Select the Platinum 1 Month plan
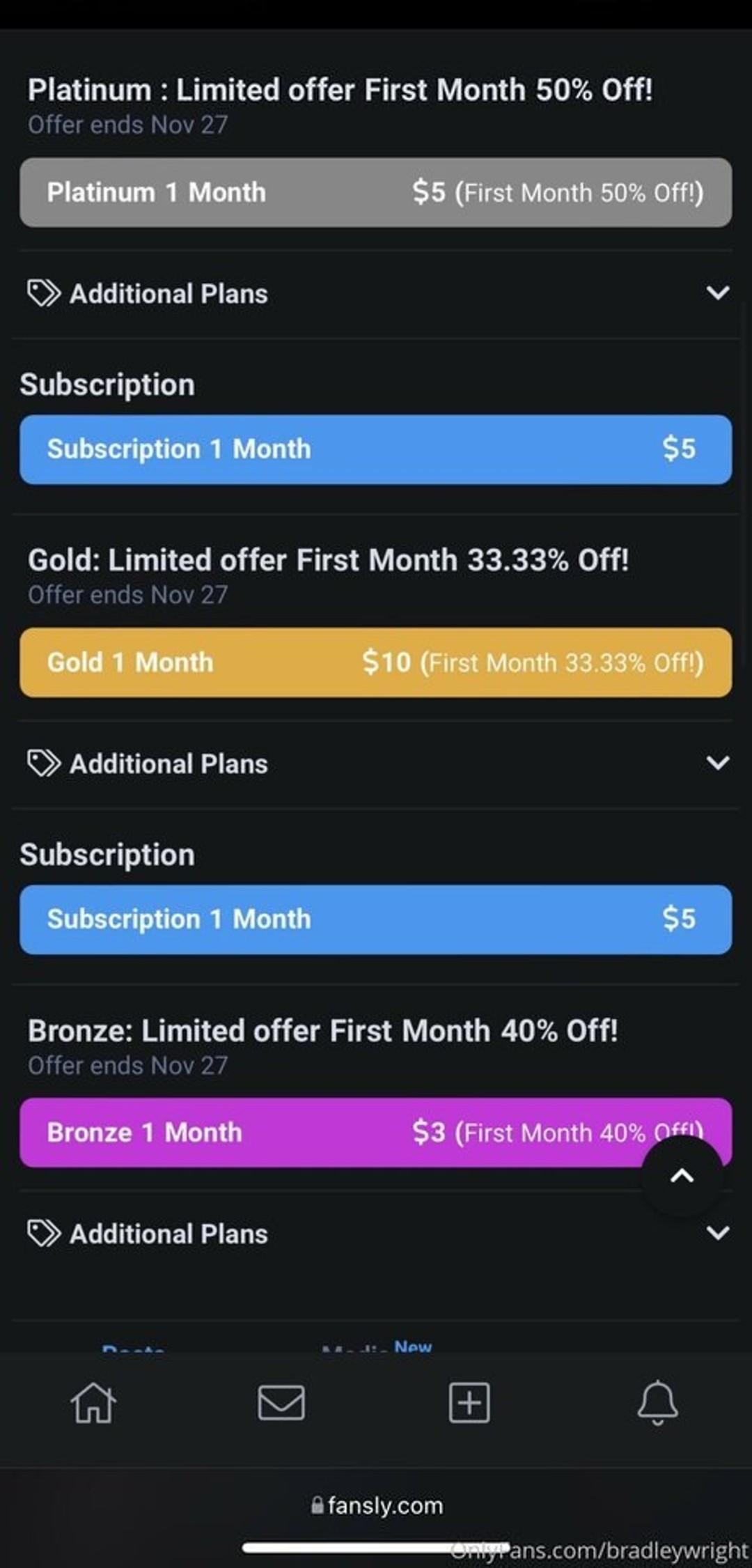Image resolution: width=752 pixels, height=1568 pixels. coord(375,192)
